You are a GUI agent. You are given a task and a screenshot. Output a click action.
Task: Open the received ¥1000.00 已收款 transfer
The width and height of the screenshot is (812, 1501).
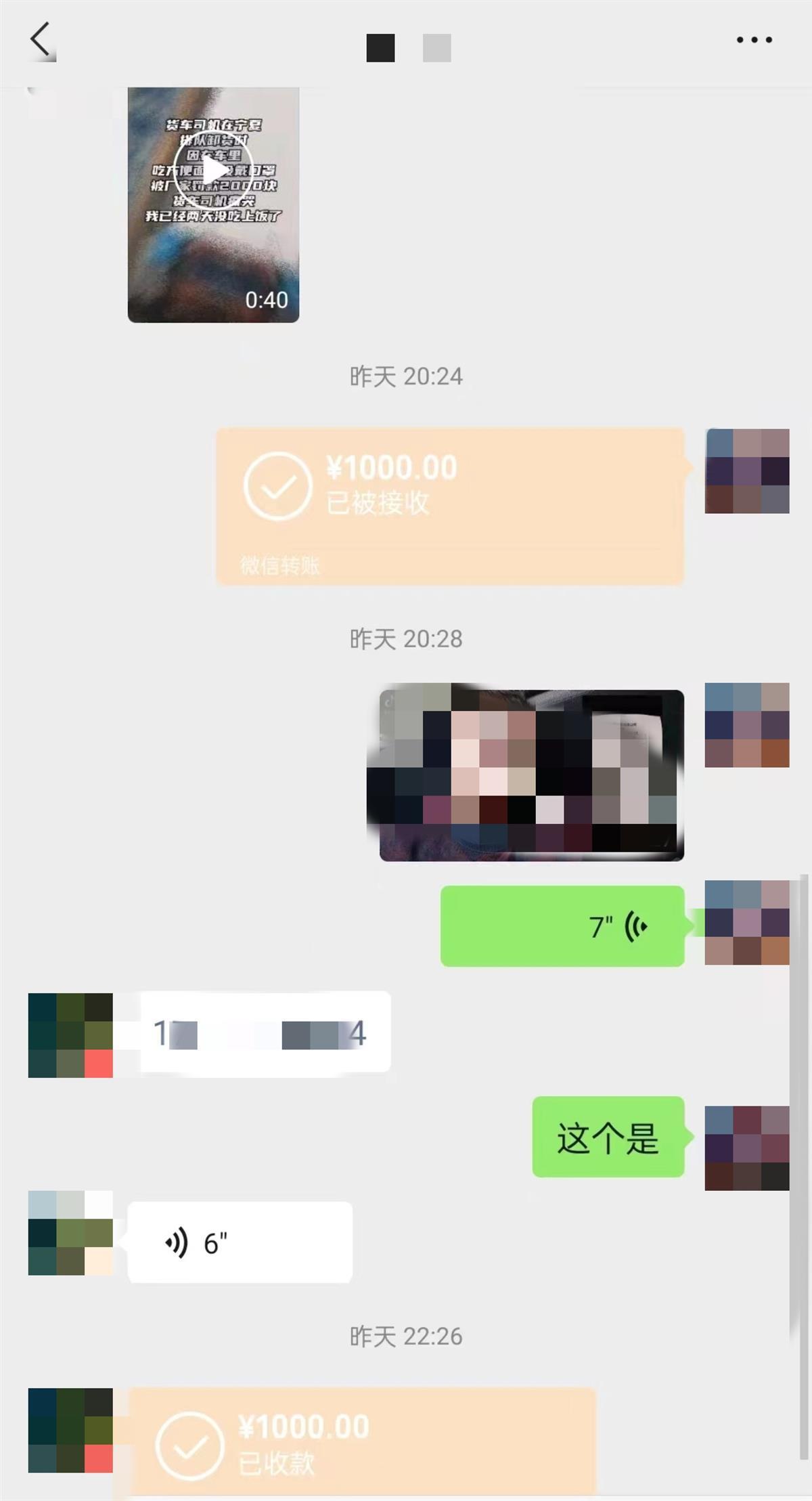tap(362, 1442)
